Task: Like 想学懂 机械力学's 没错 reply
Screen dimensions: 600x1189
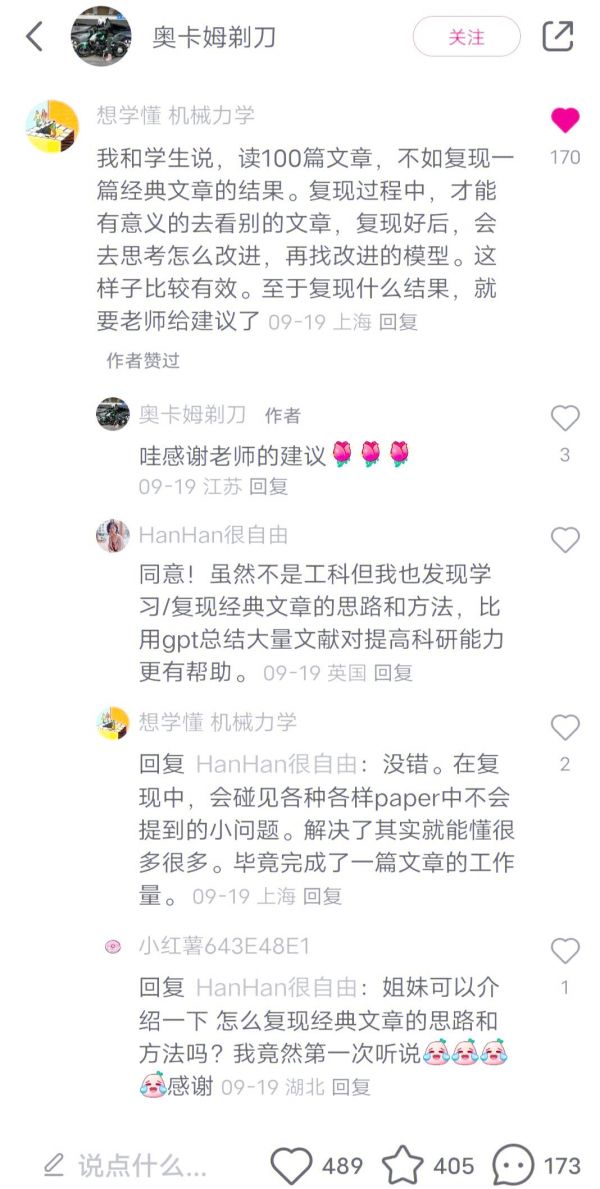Action: point(565,728)
